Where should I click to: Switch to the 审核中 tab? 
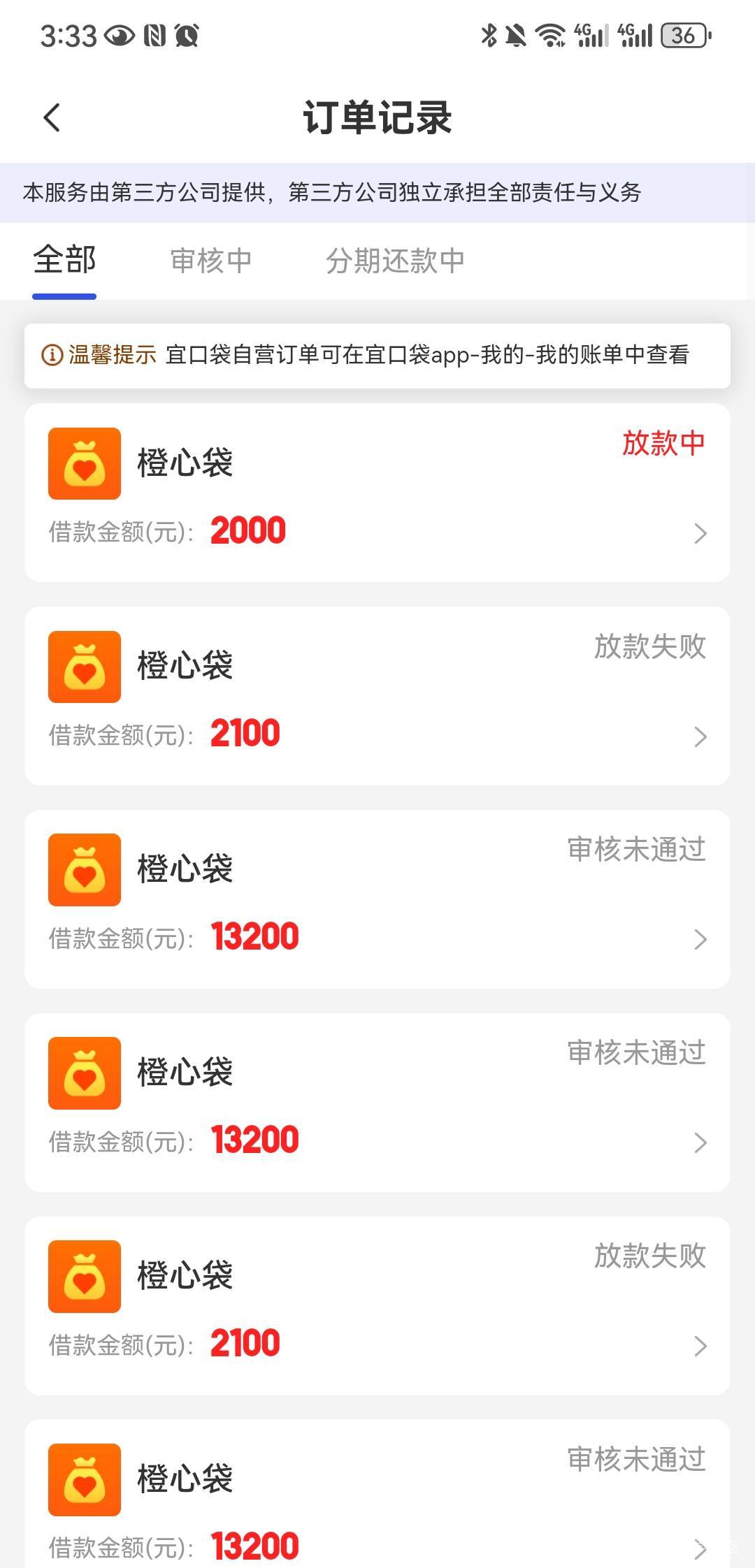click(x=210, y=261)
